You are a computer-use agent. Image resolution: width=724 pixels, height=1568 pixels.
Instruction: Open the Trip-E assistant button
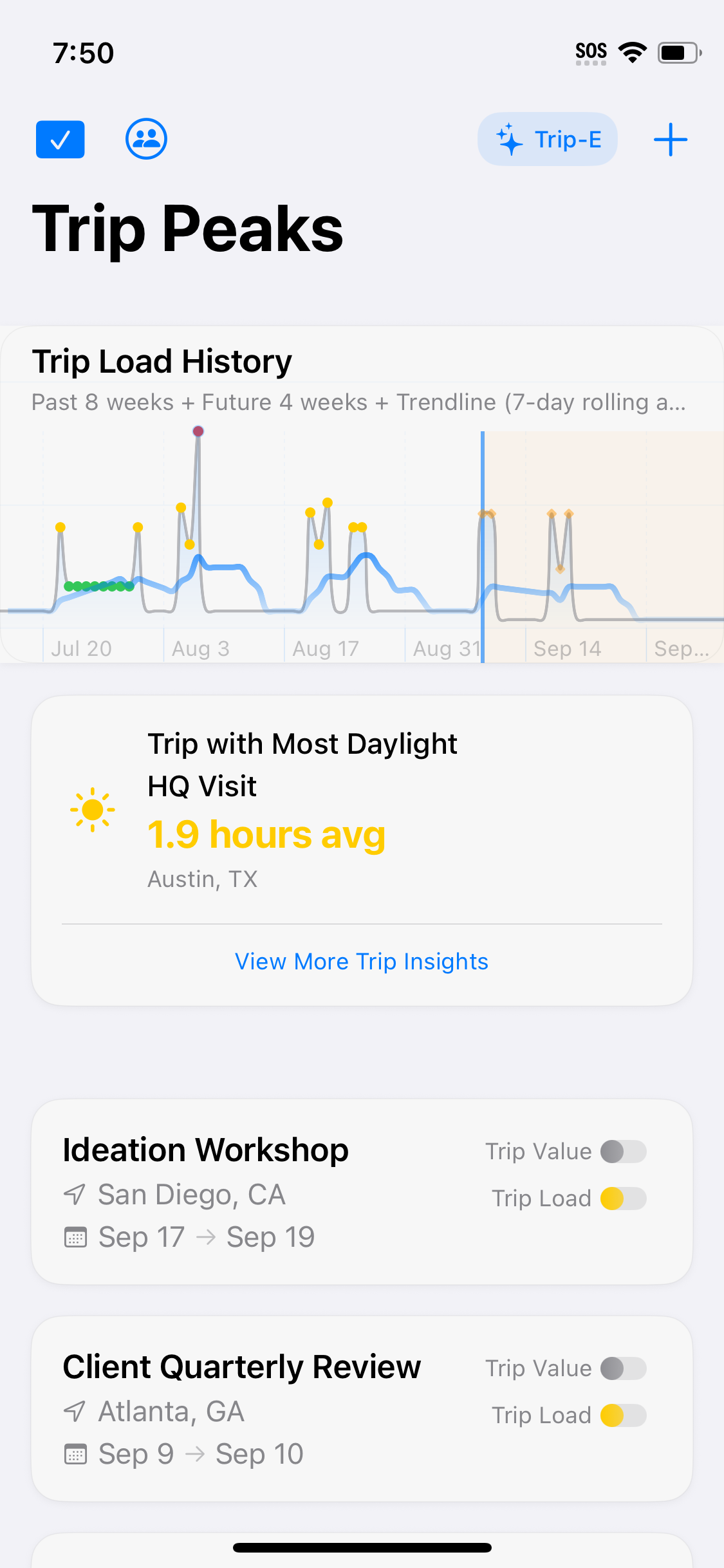click(x=547, y=139)
